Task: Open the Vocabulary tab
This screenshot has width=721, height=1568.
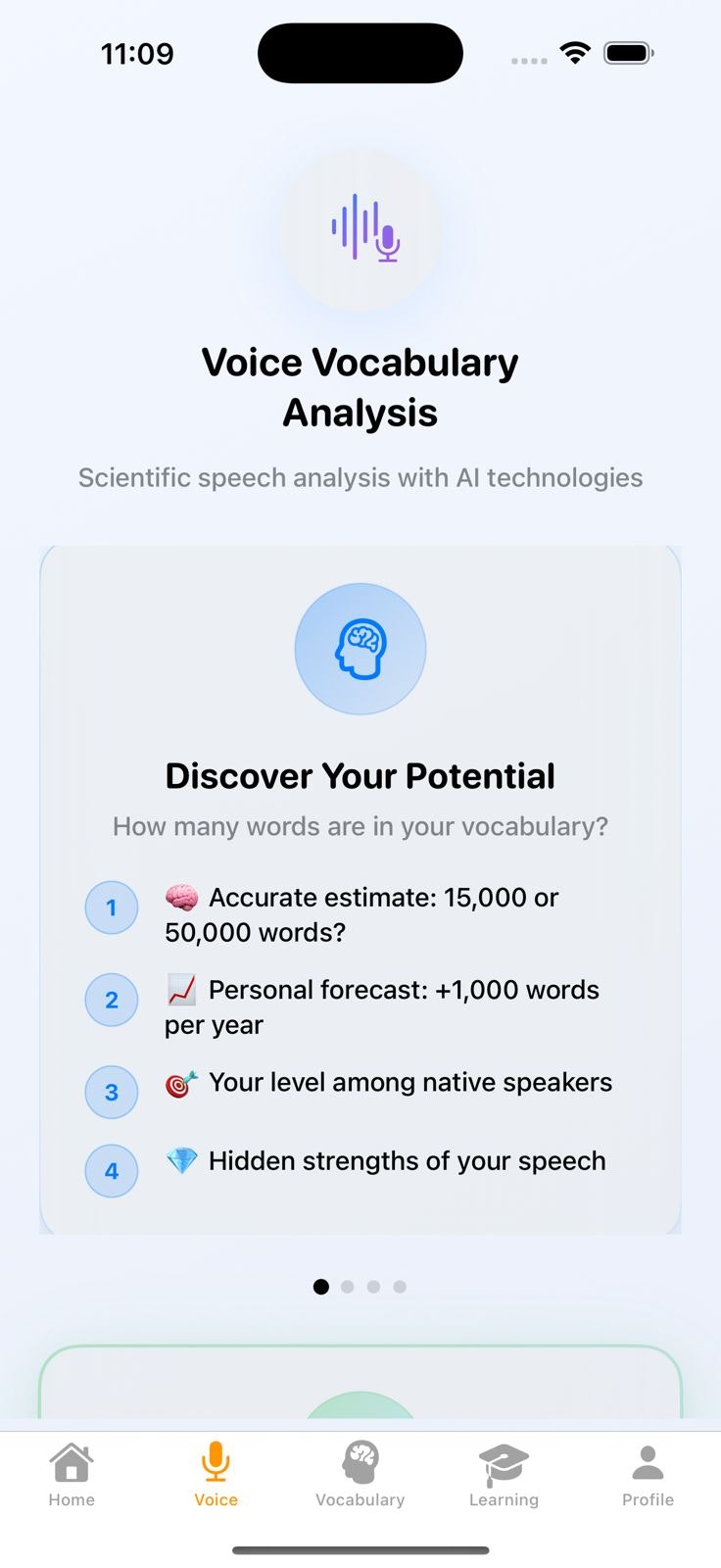Action: click(360, 1474)
